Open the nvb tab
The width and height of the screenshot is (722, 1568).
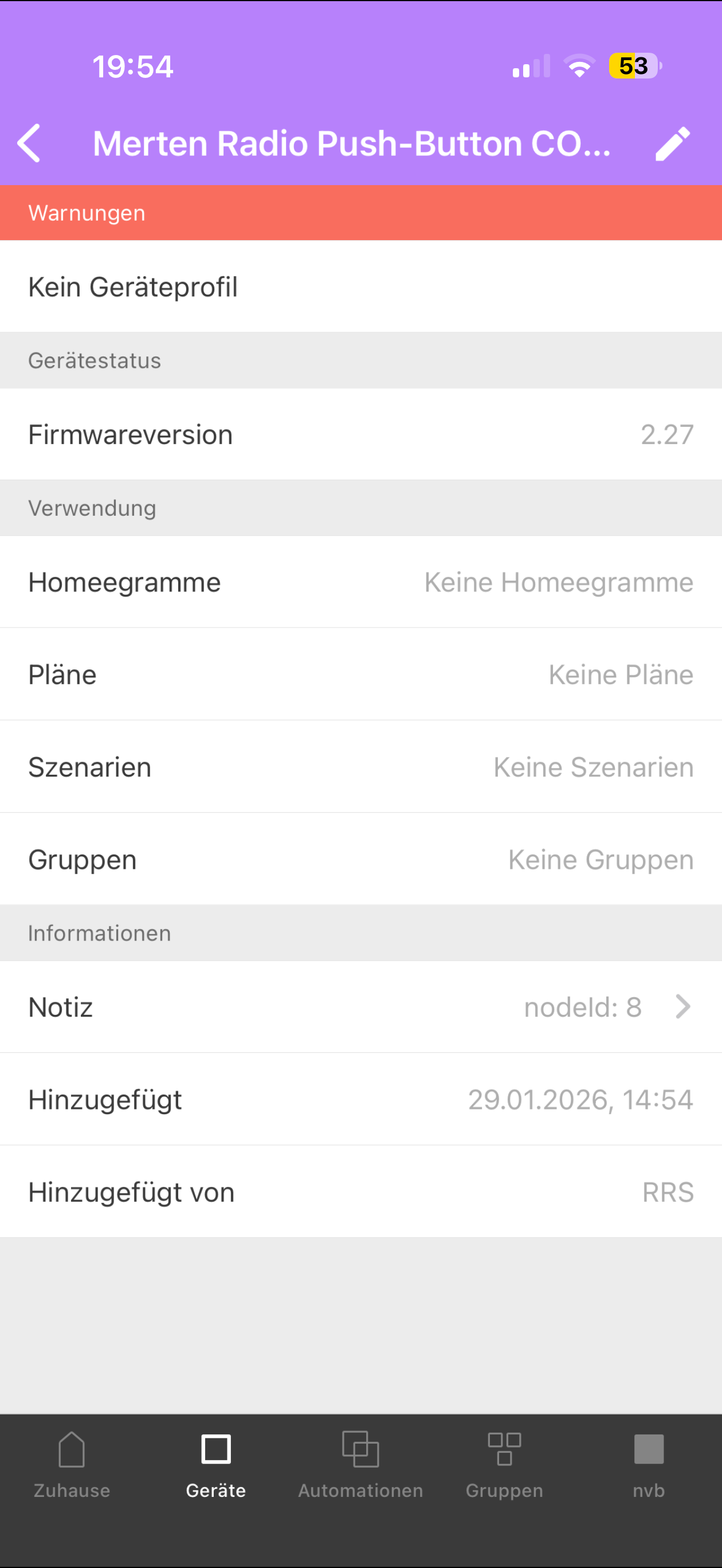(x=648, y=1464)
